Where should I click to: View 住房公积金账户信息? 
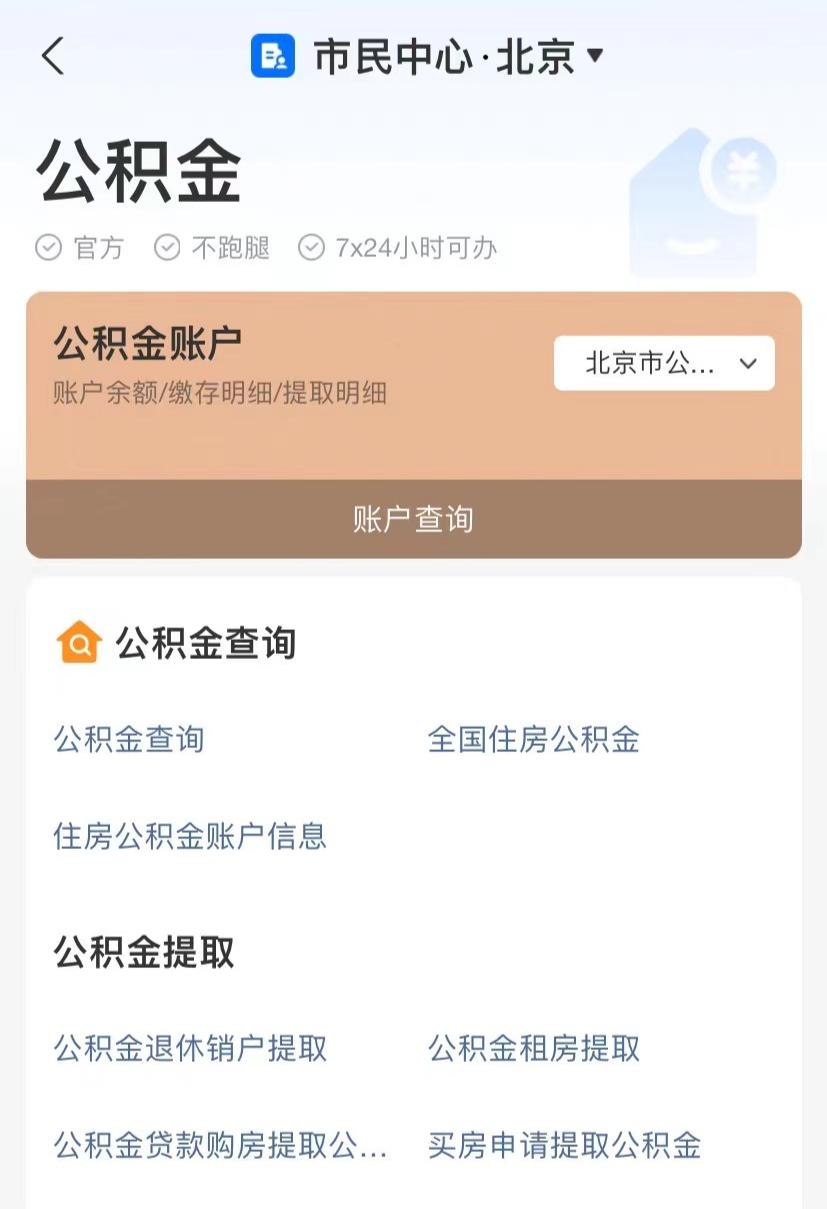click(x=190, y=838)
